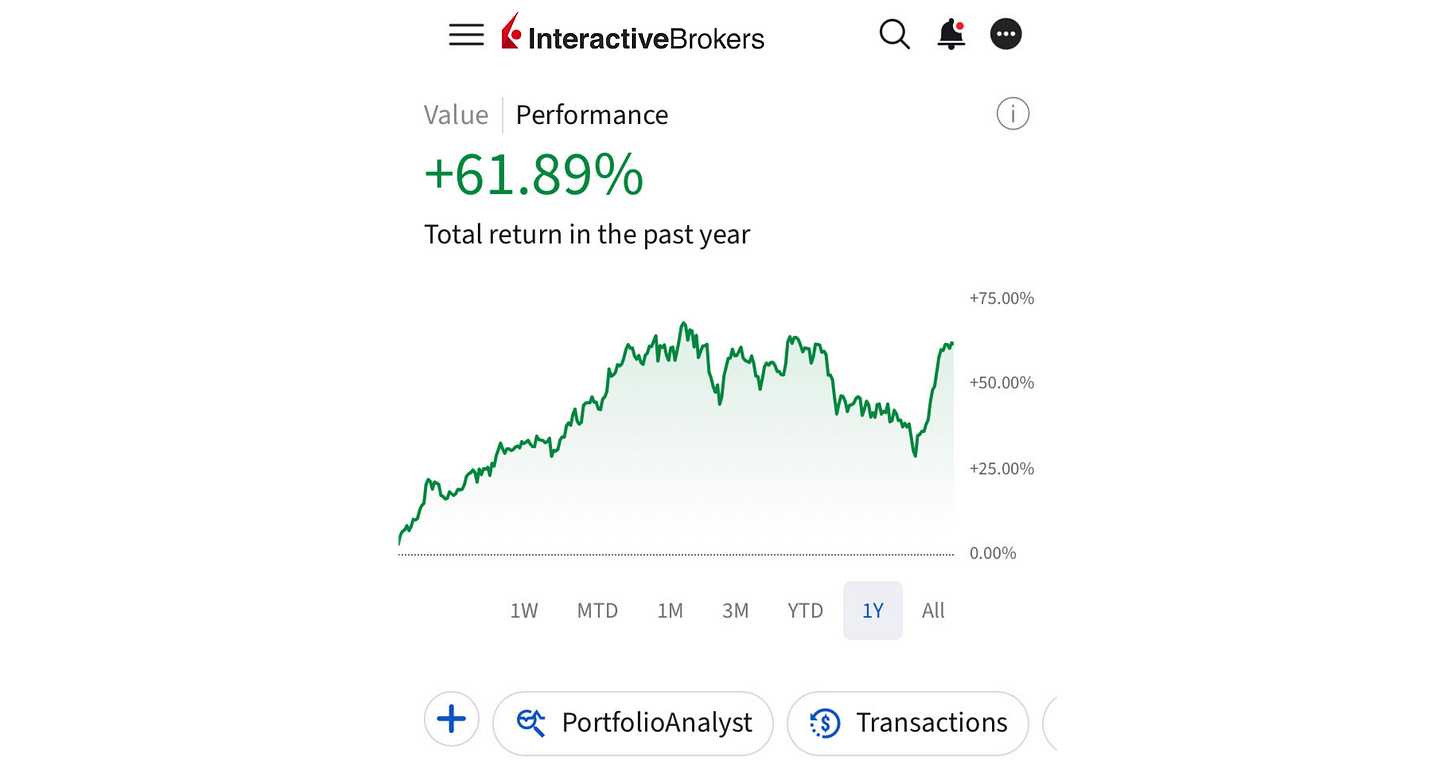Set chart range to 3M
This screenshot has width=1456, height=764.
coord(736,611)
